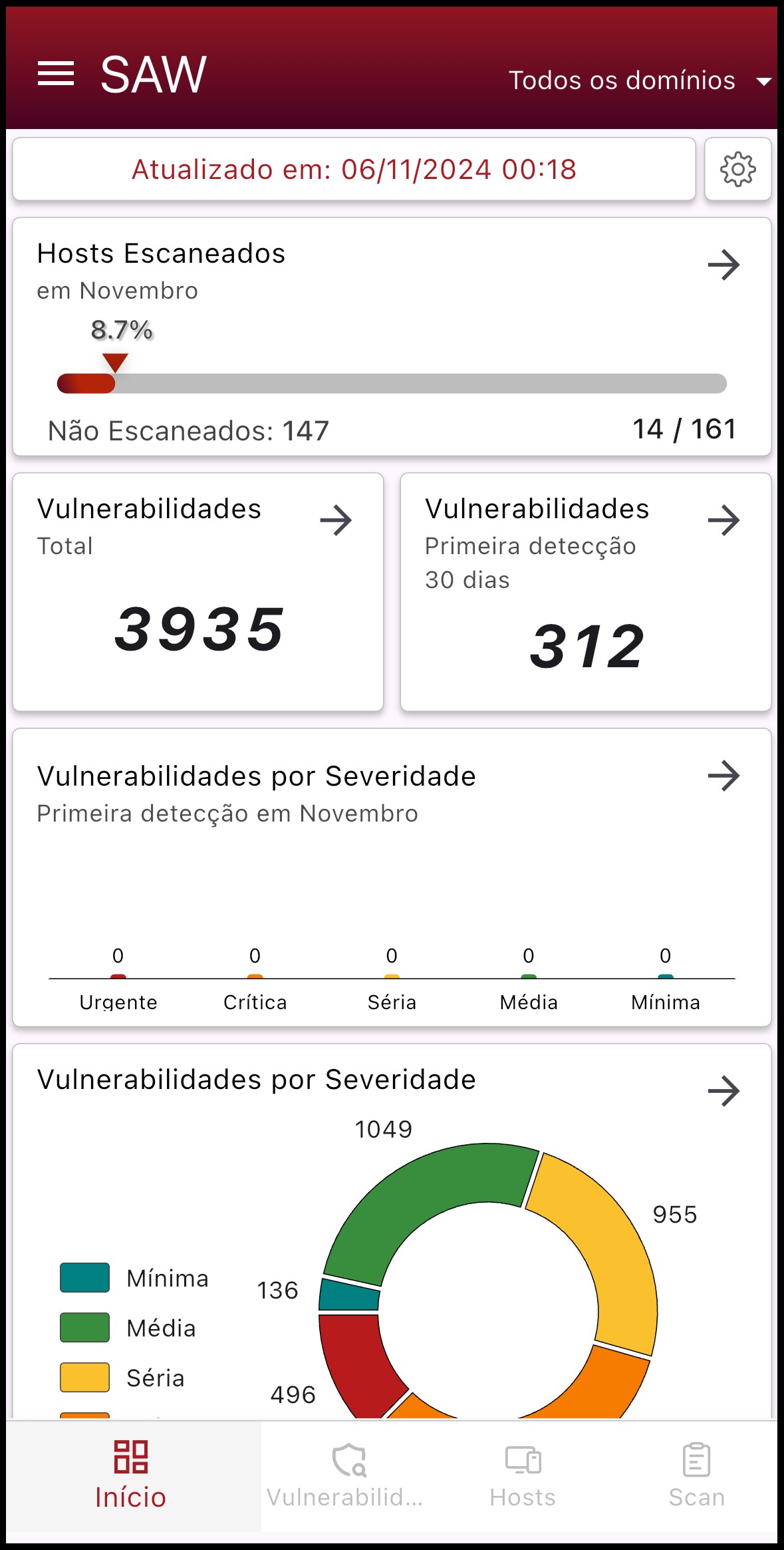The height and width of the screenshot is (1550, 784).
Task: Select the Mínima teal legend swatch
Action: 84,1278
